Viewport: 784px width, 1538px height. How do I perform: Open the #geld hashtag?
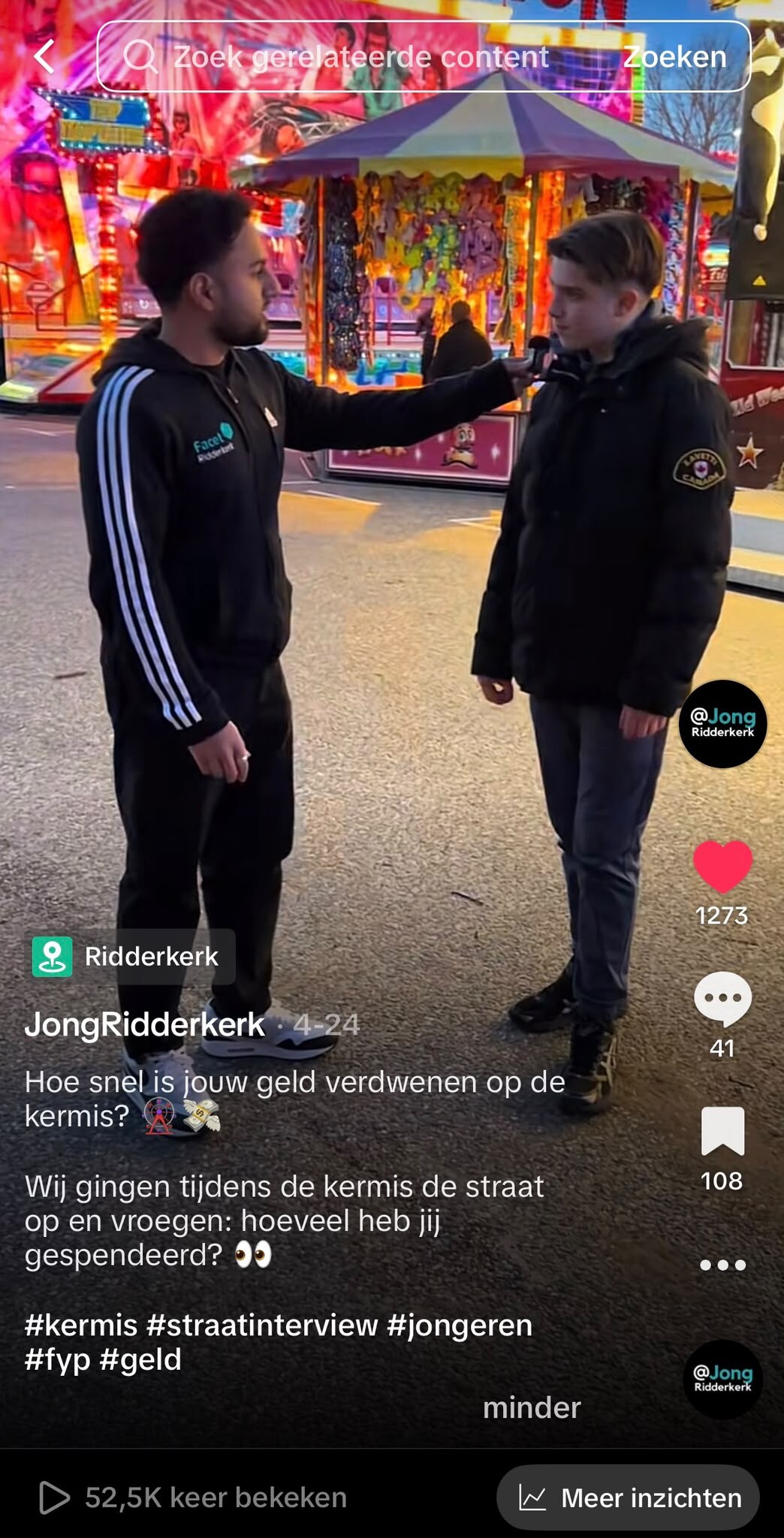(x=140, y=1359)
